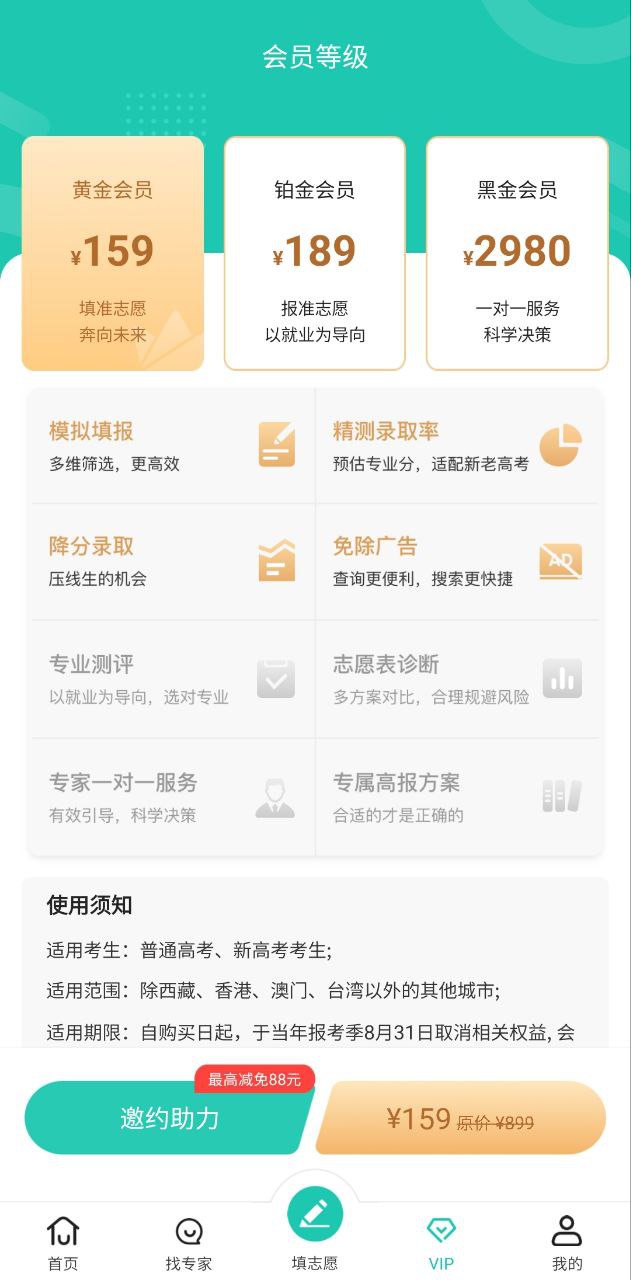Open the 我的 tab
The height and width of the screenshot is (1280, 631).
[567, 1243]
